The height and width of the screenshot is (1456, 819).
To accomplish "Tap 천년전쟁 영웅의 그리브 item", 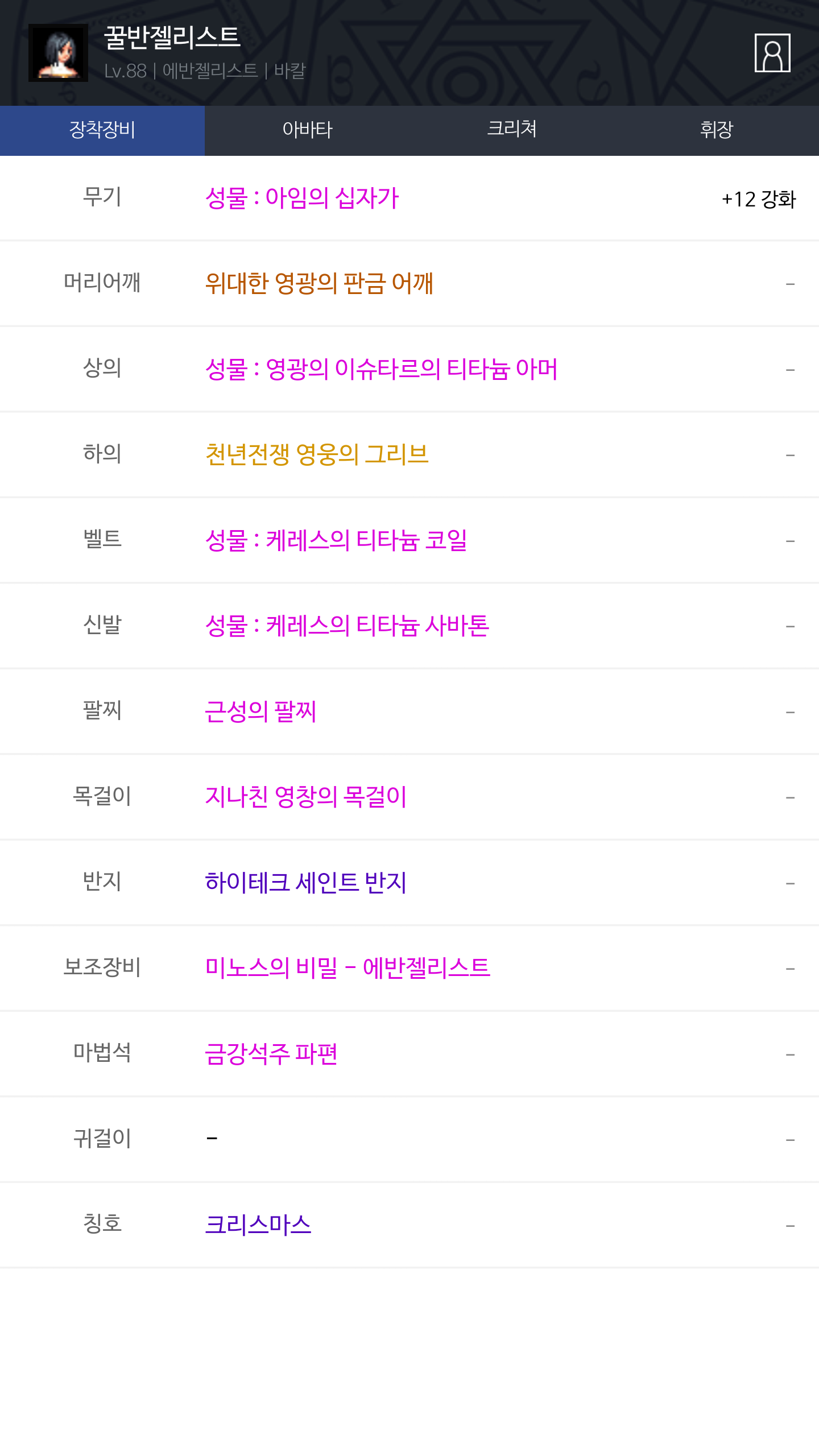I will pyautogui.click(x=316, y=455).
